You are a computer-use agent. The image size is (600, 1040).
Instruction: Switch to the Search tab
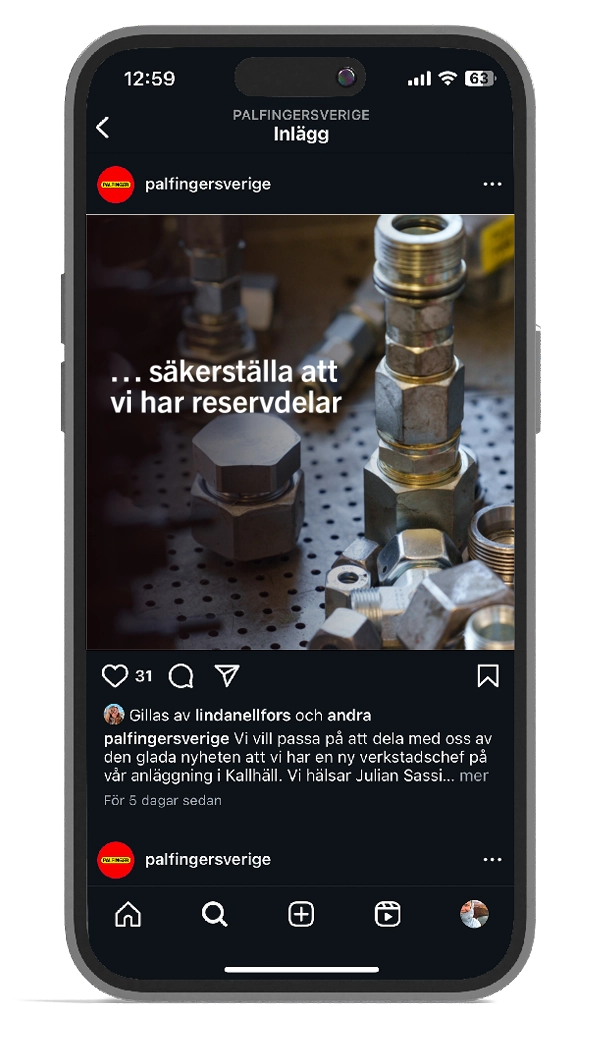click(x=214, y=914)
